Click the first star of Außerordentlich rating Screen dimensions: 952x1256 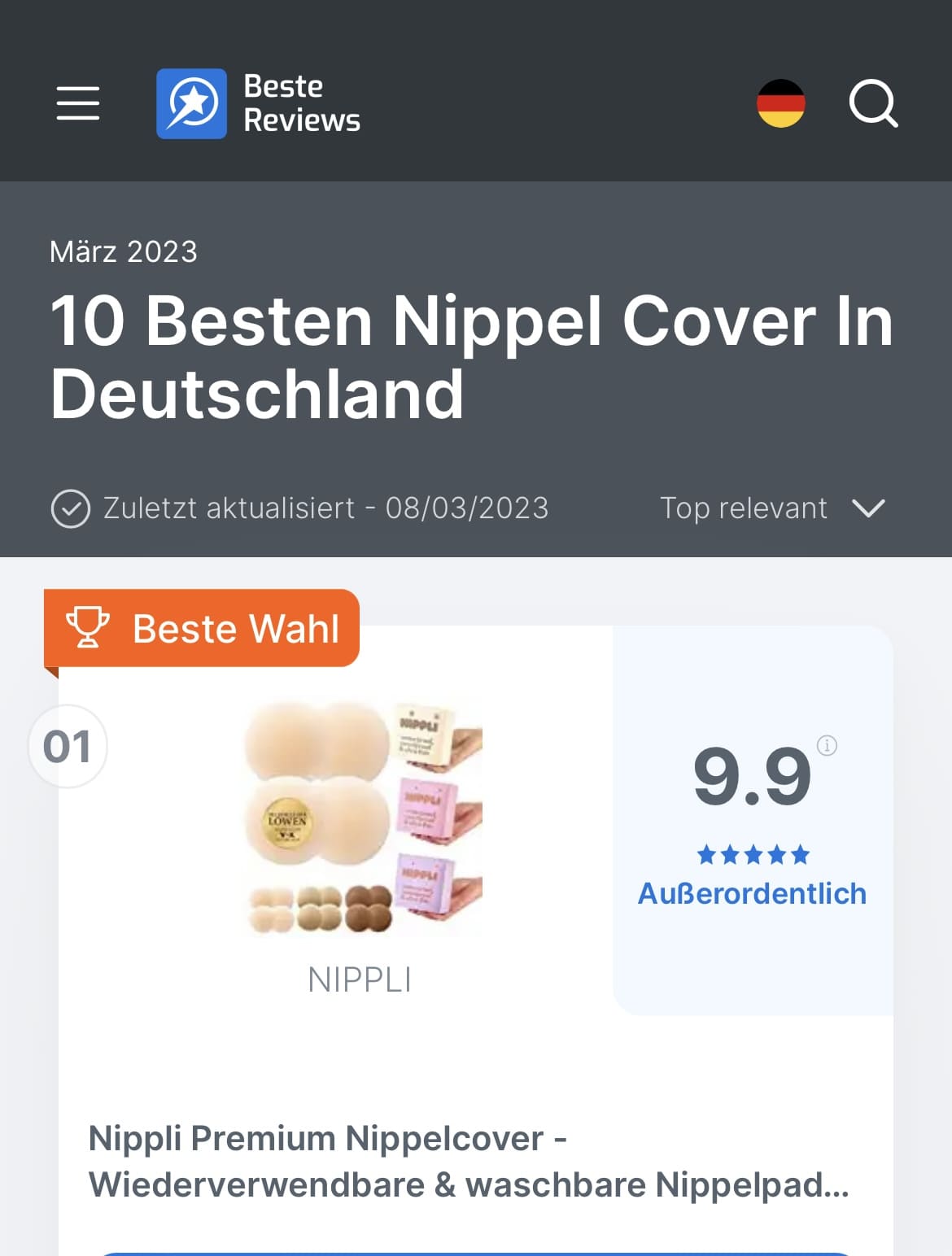pos(705,854)
